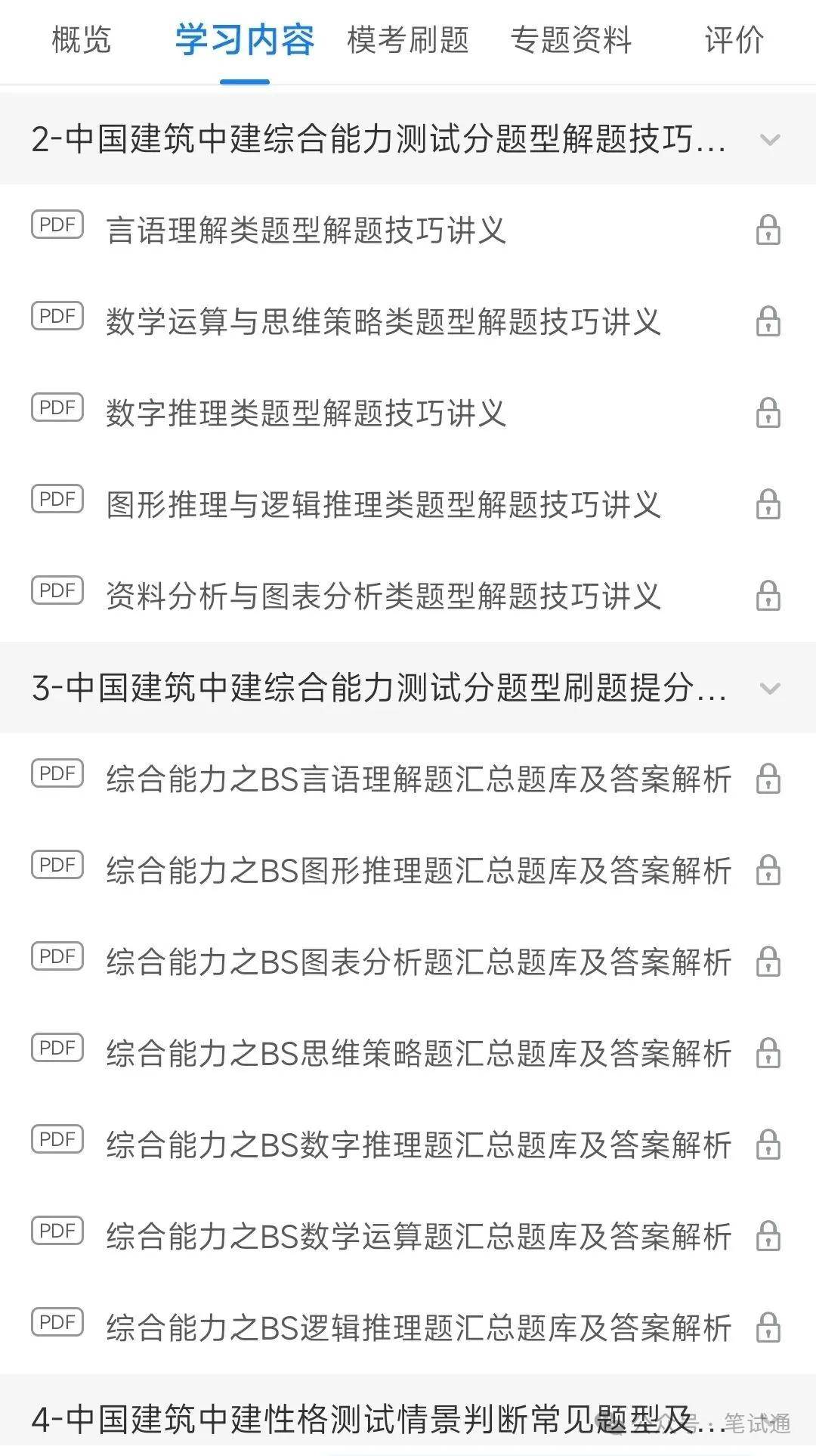Screen dimensions: 816x1456
Task: Go to the 评价 tab
Action: point(734,40)
